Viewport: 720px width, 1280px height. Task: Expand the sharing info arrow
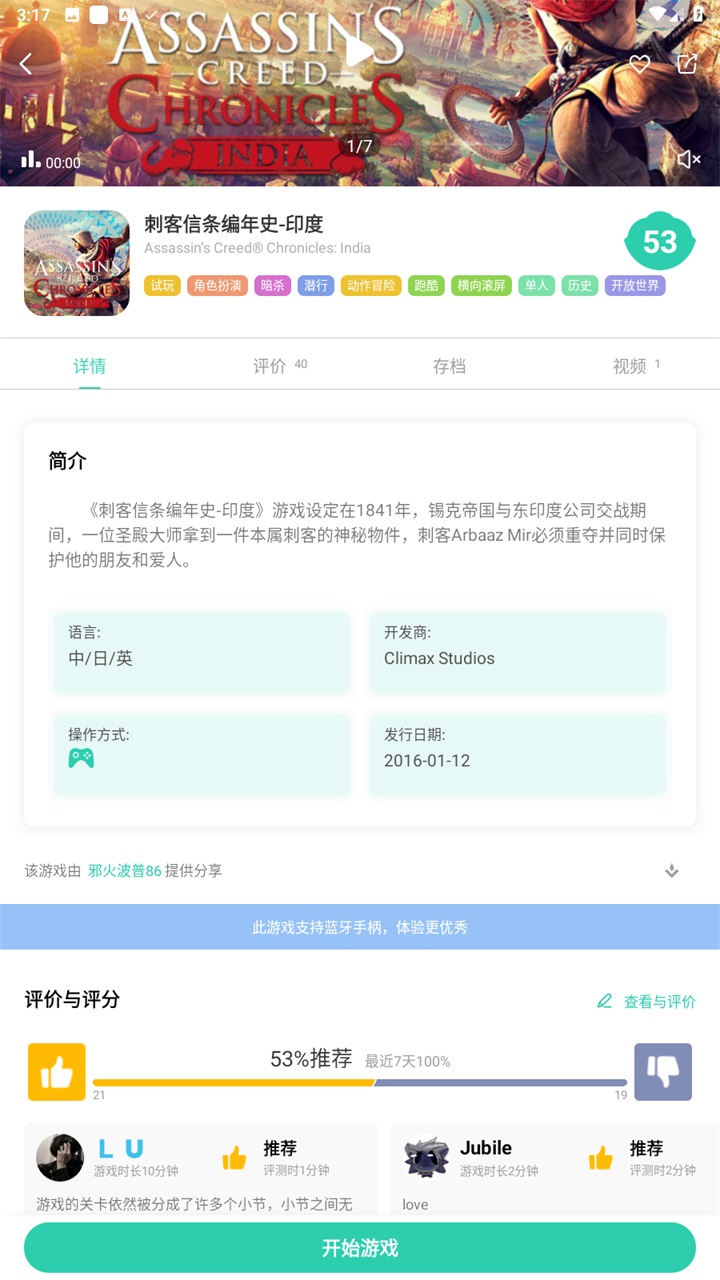point(672,871)
